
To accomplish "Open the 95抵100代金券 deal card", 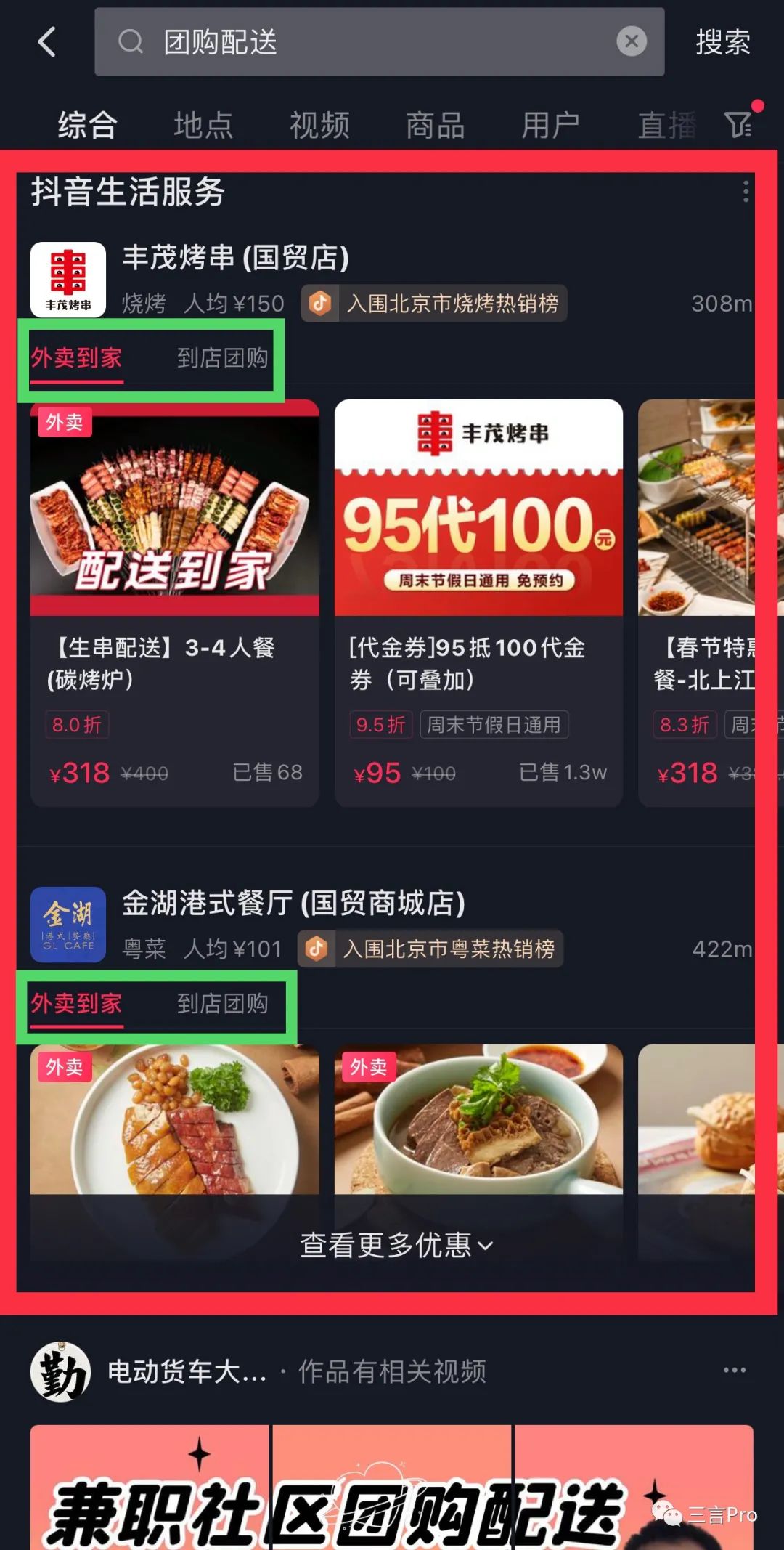I will (x=478, y=603).
